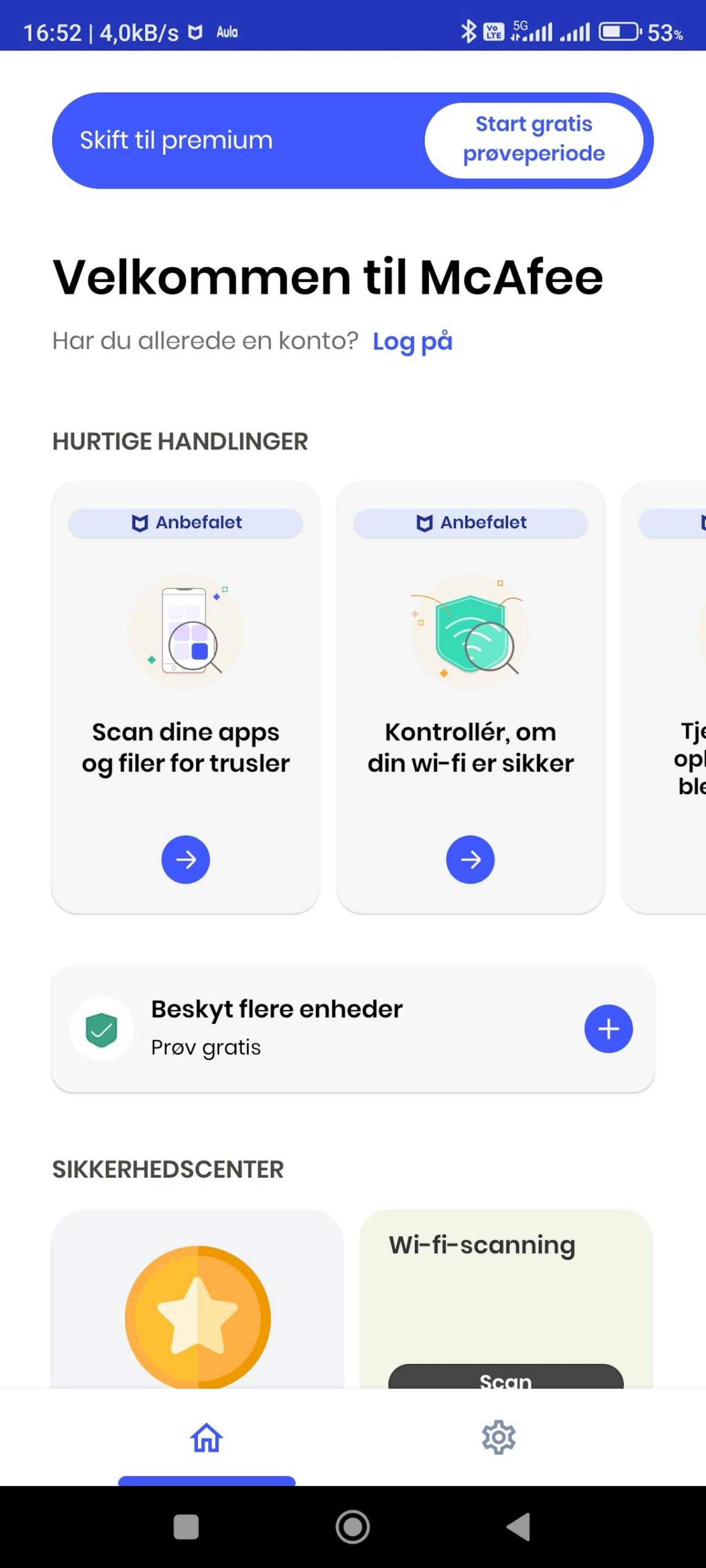
Task: Start gratis prøveperiode
Action: (x=533, y=139)
